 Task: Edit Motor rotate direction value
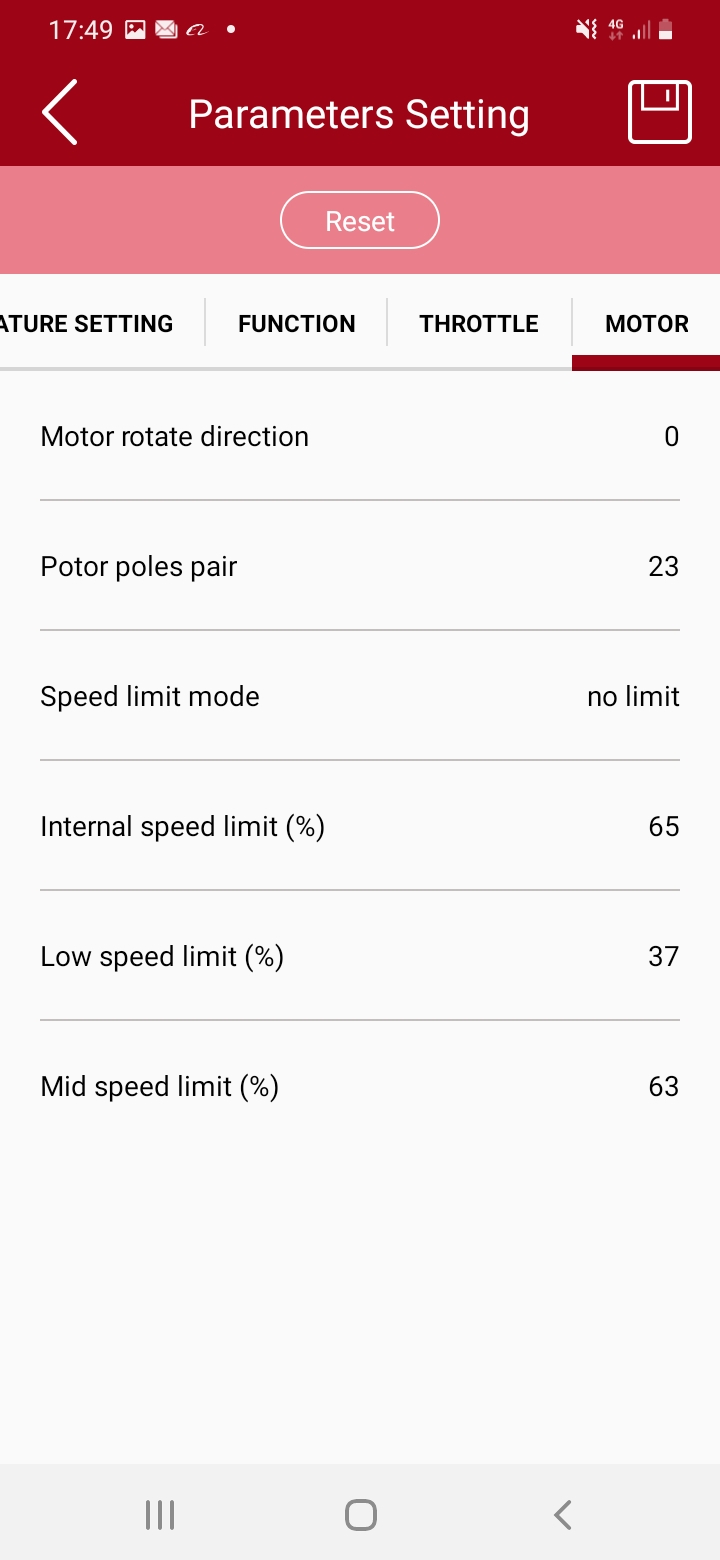click(360, 437)
